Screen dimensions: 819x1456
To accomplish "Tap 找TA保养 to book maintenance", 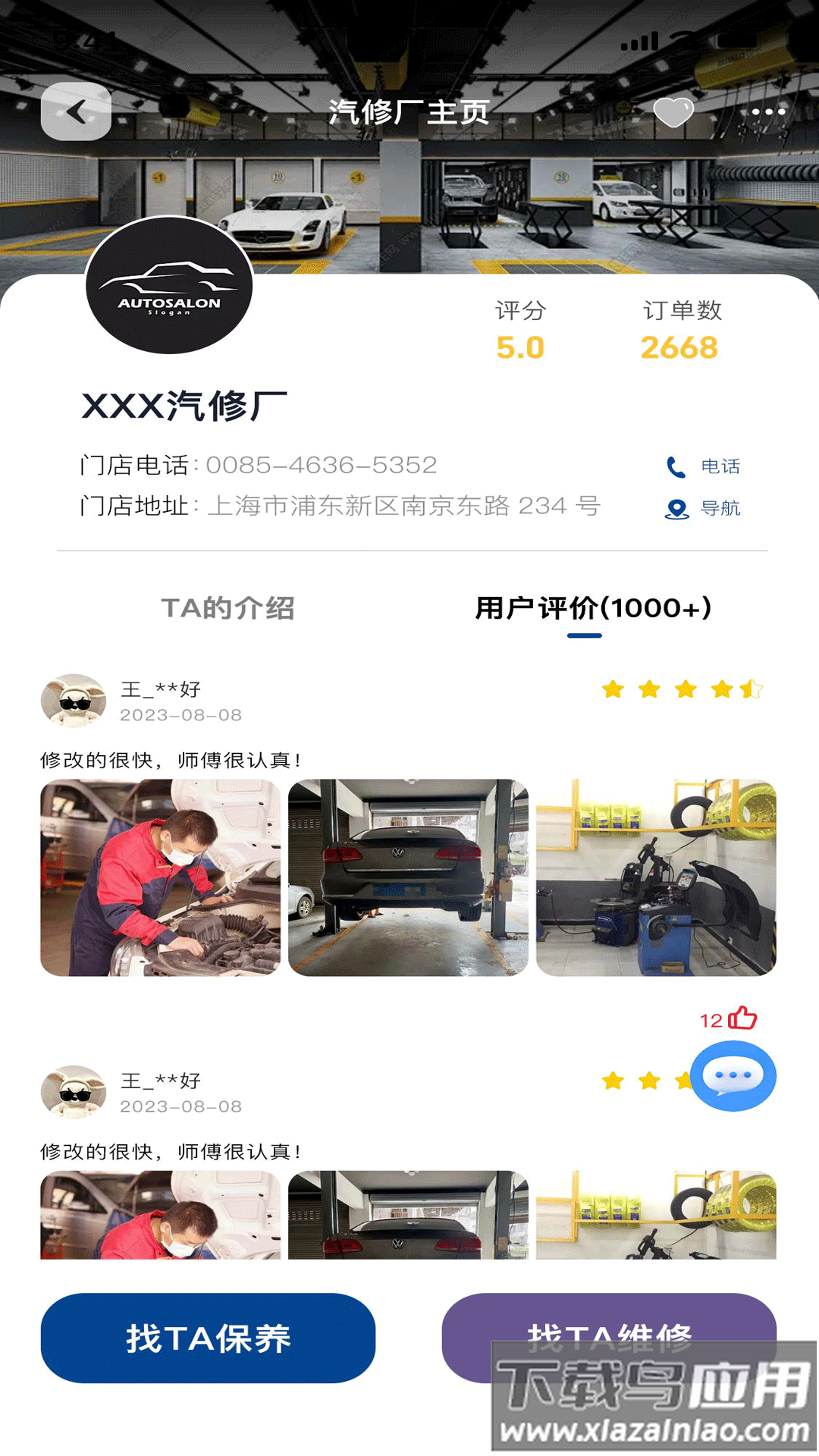I will point(208,1338).
